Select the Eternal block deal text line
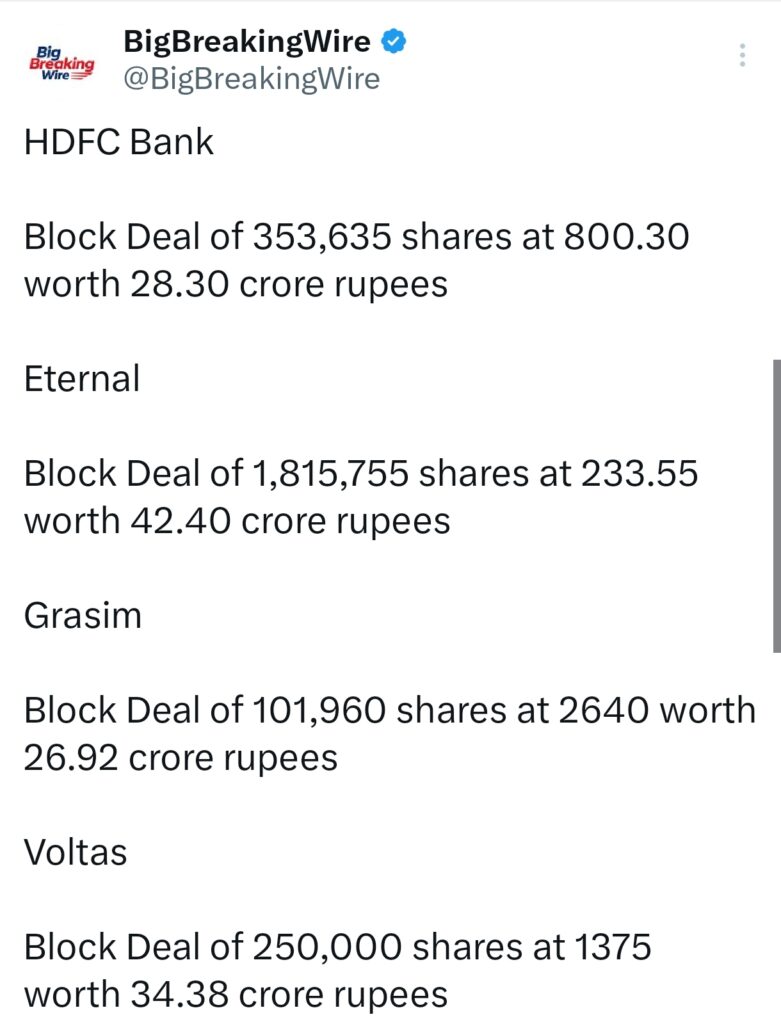Viewport: 781px width, 1024px height. click(360, 473)
